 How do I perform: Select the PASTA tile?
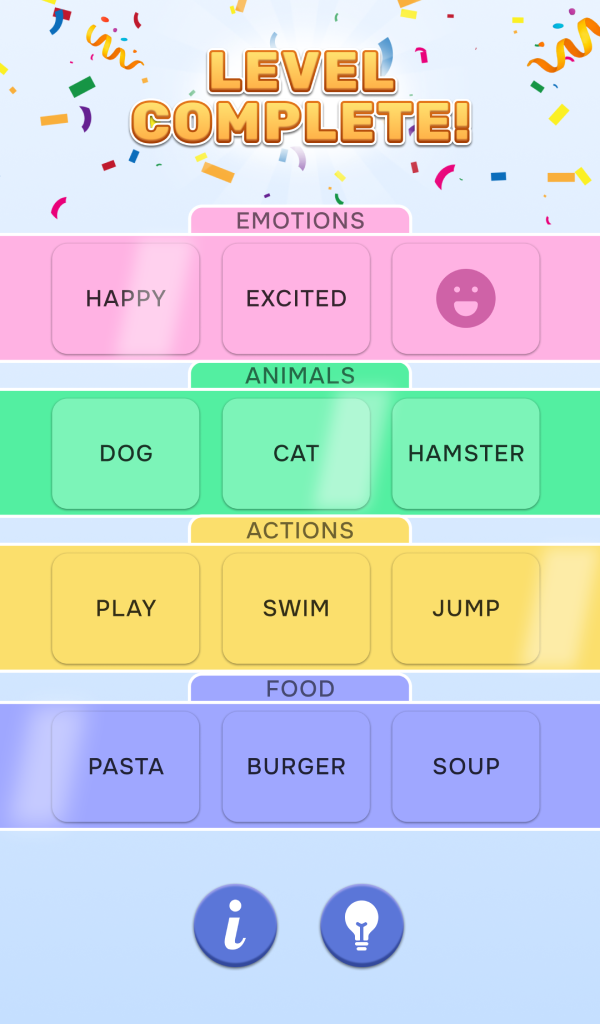click(x=126, y=766)
